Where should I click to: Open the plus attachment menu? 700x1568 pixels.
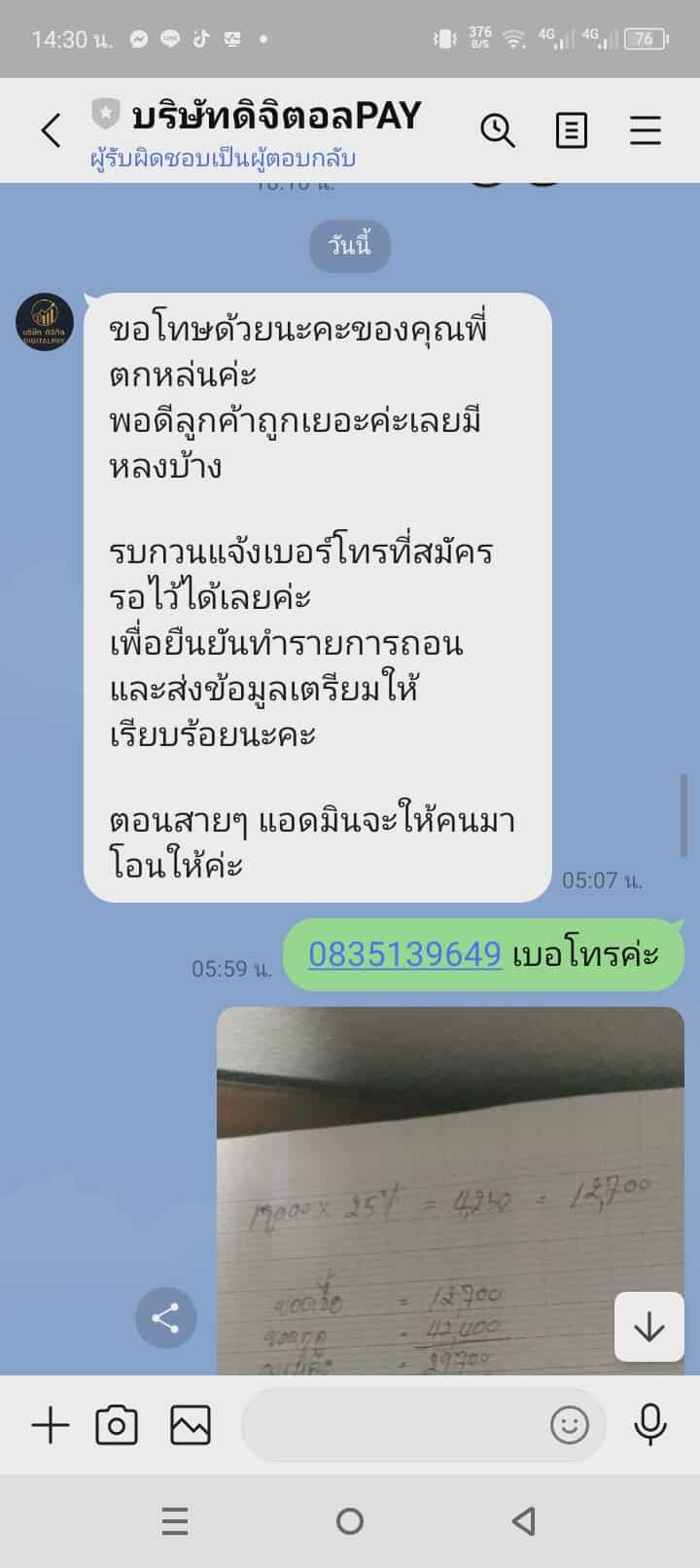(x=51, y=1426)
